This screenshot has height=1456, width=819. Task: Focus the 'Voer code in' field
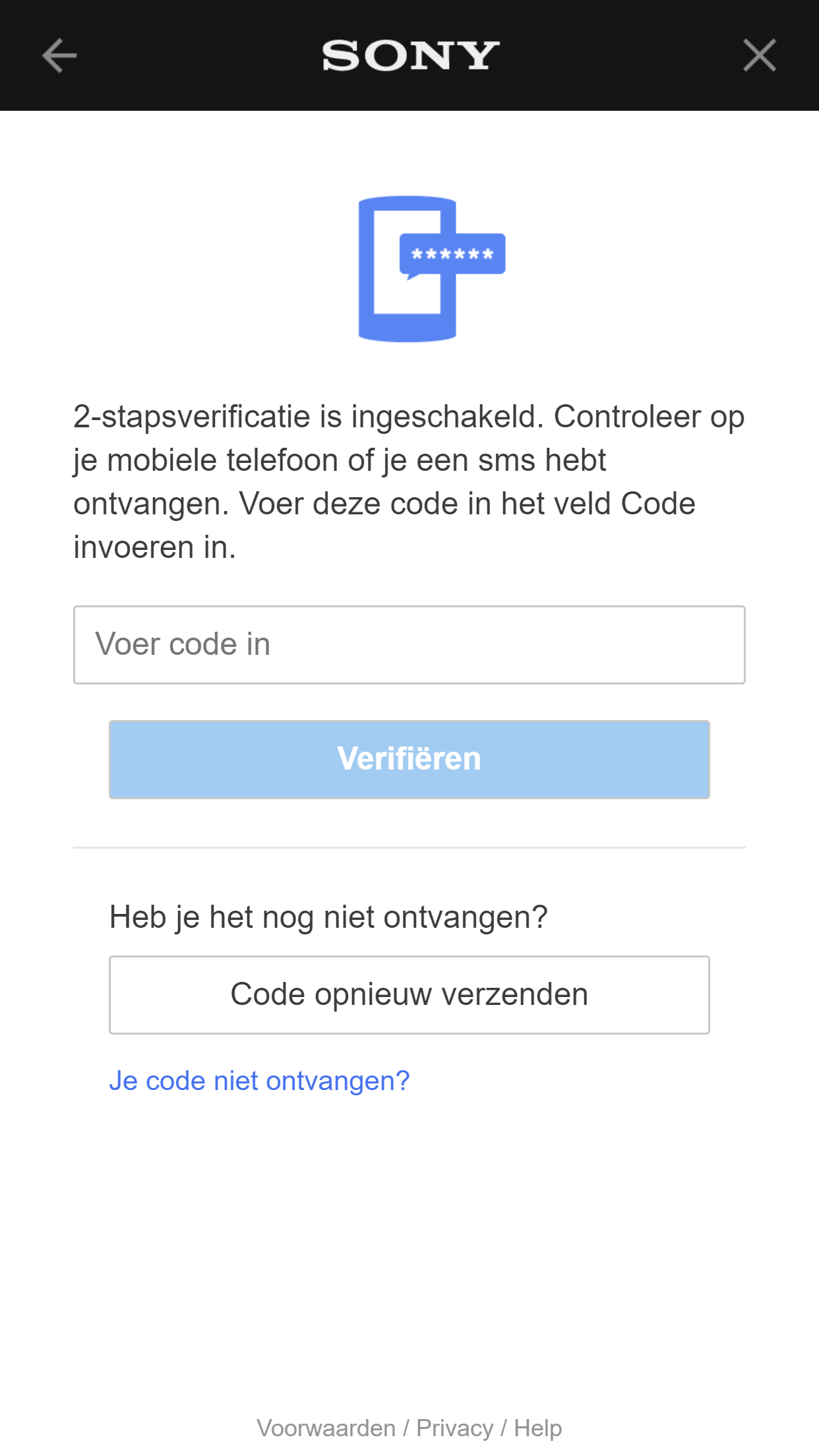pos(409,645)
